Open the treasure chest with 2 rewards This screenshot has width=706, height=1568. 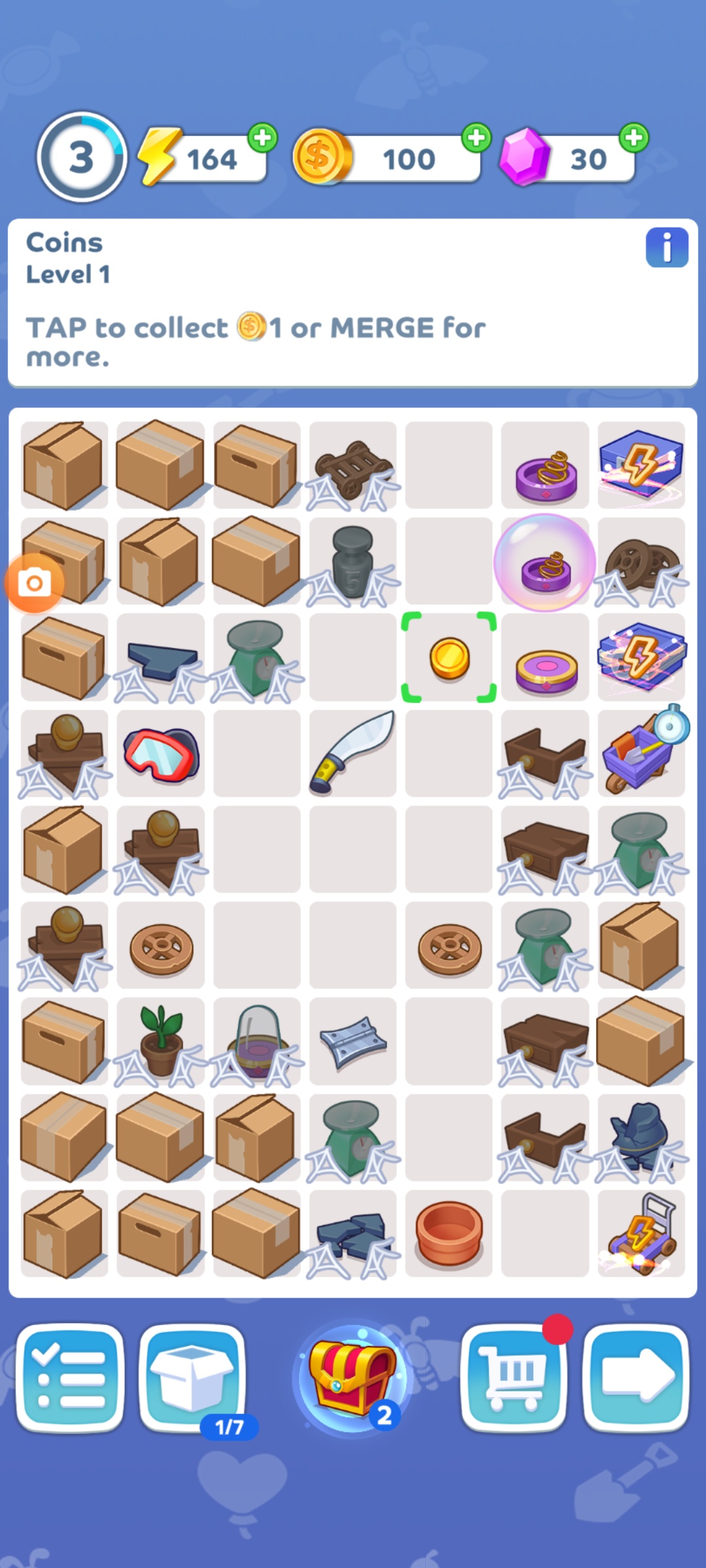click(x=353, y=1377)
